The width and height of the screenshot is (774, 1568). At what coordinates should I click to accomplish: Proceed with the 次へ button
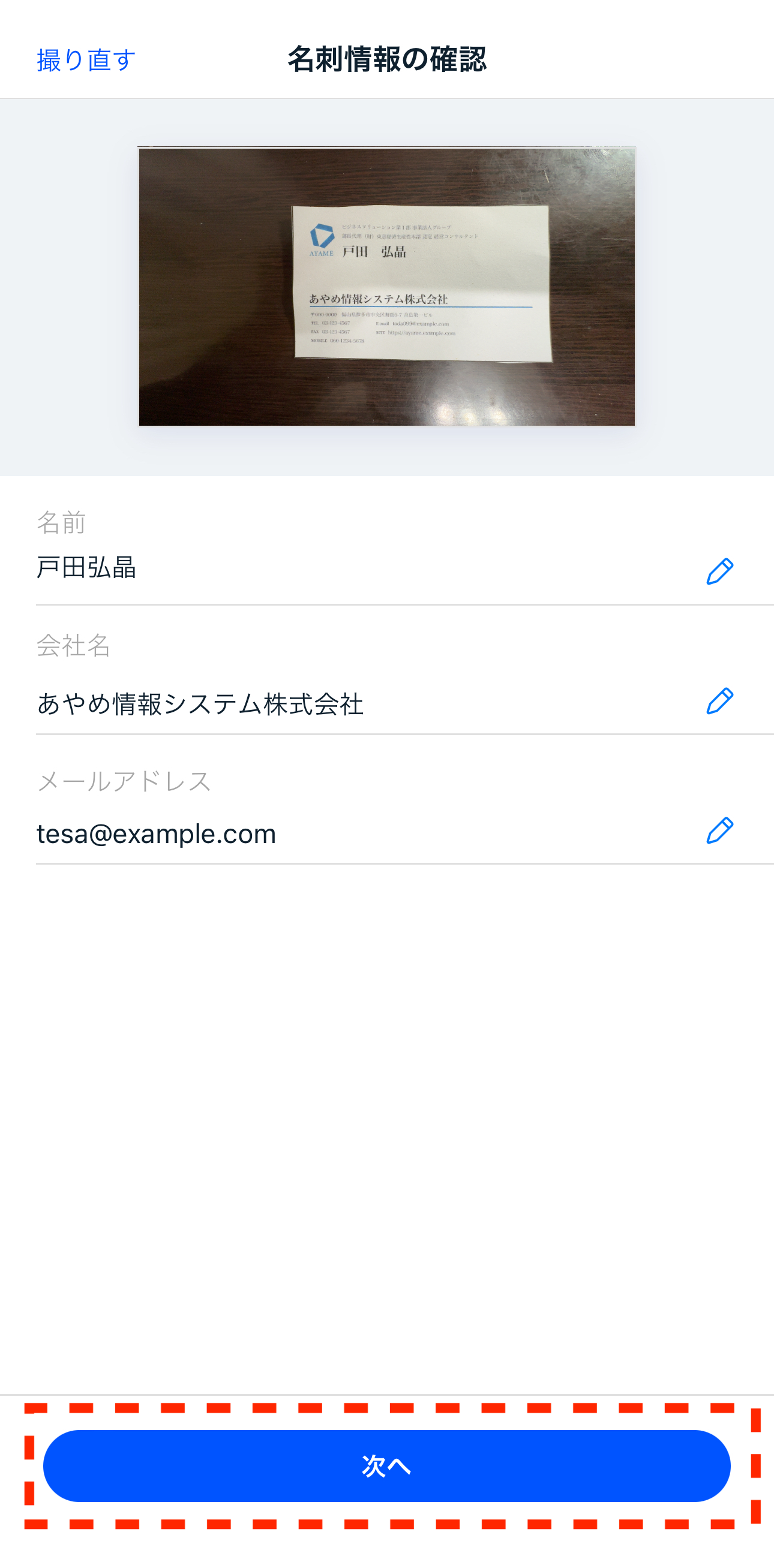386,1465
